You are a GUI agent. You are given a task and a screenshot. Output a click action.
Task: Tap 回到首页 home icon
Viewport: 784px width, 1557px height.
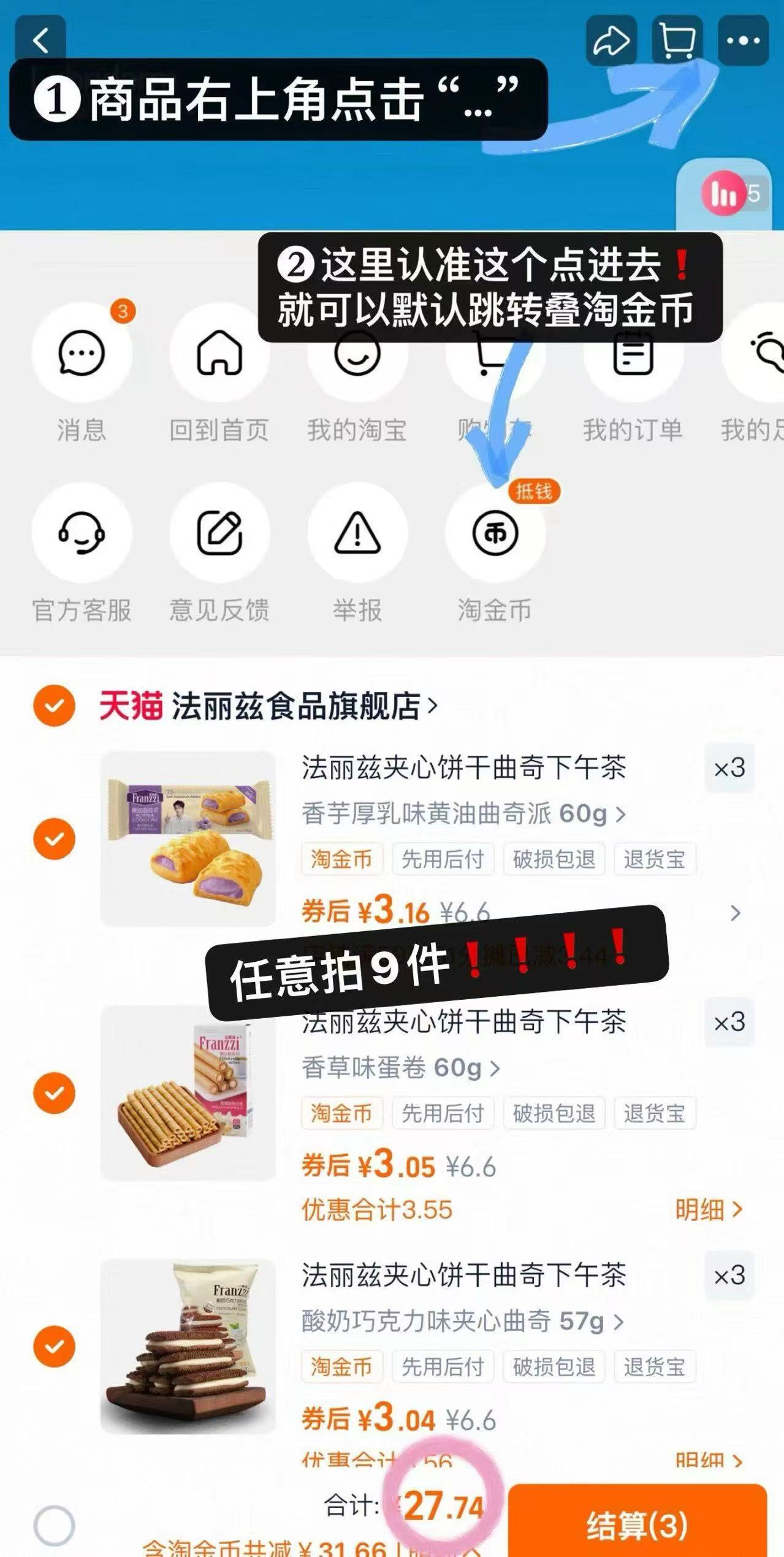pyautogui.click(x=220, y=356)
